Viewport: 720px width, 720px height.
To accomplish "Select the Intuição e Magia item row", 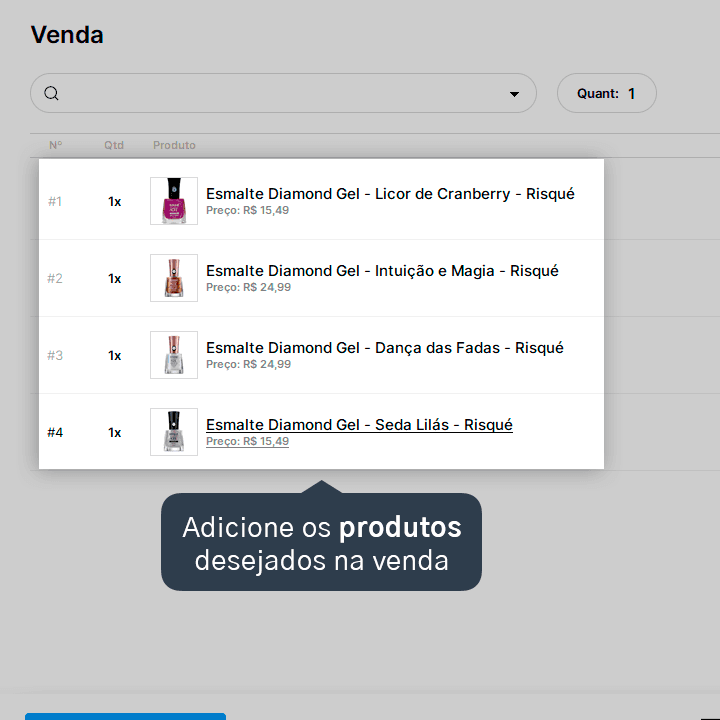I will click(x=321, y=278).
